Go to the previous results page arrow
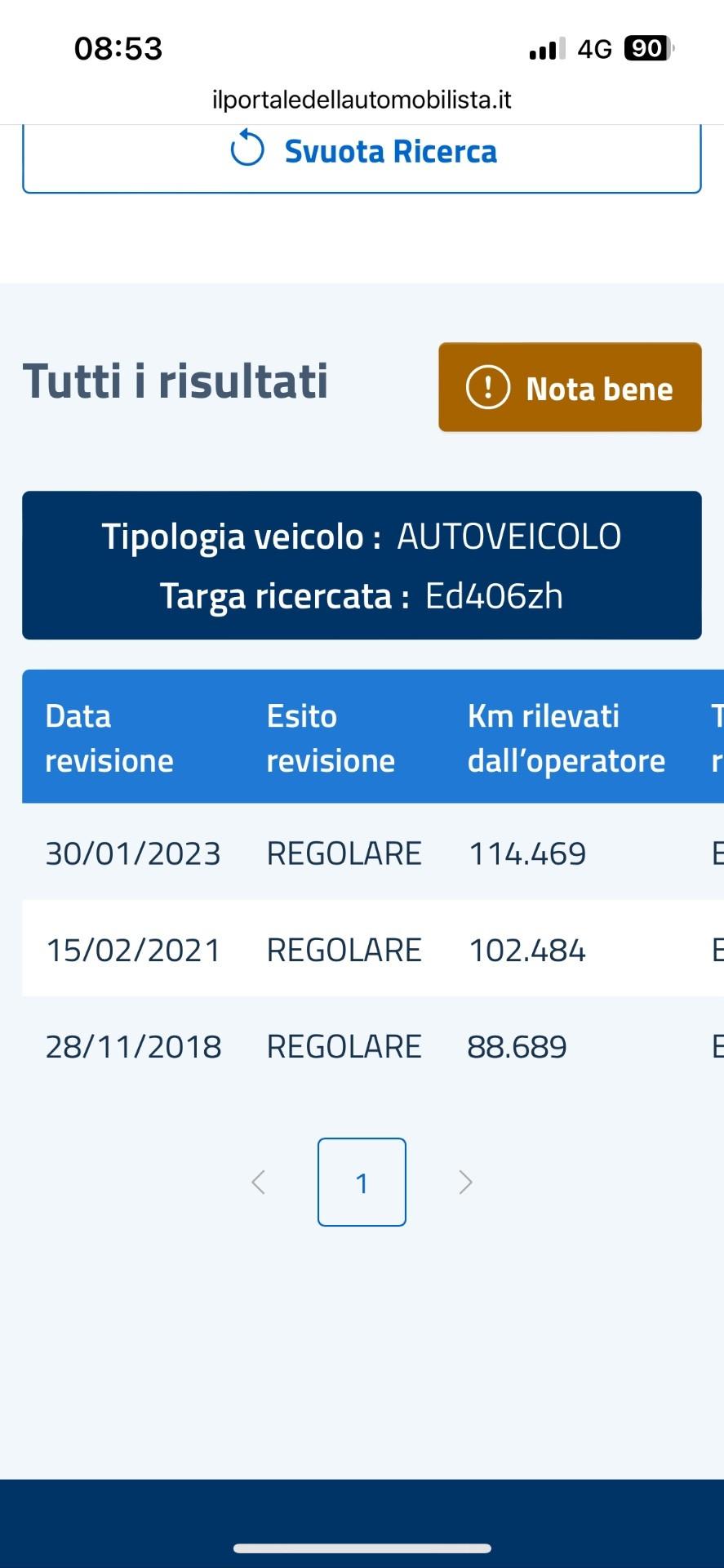Screen dimensions: 724x1568 coord(259,1182)
